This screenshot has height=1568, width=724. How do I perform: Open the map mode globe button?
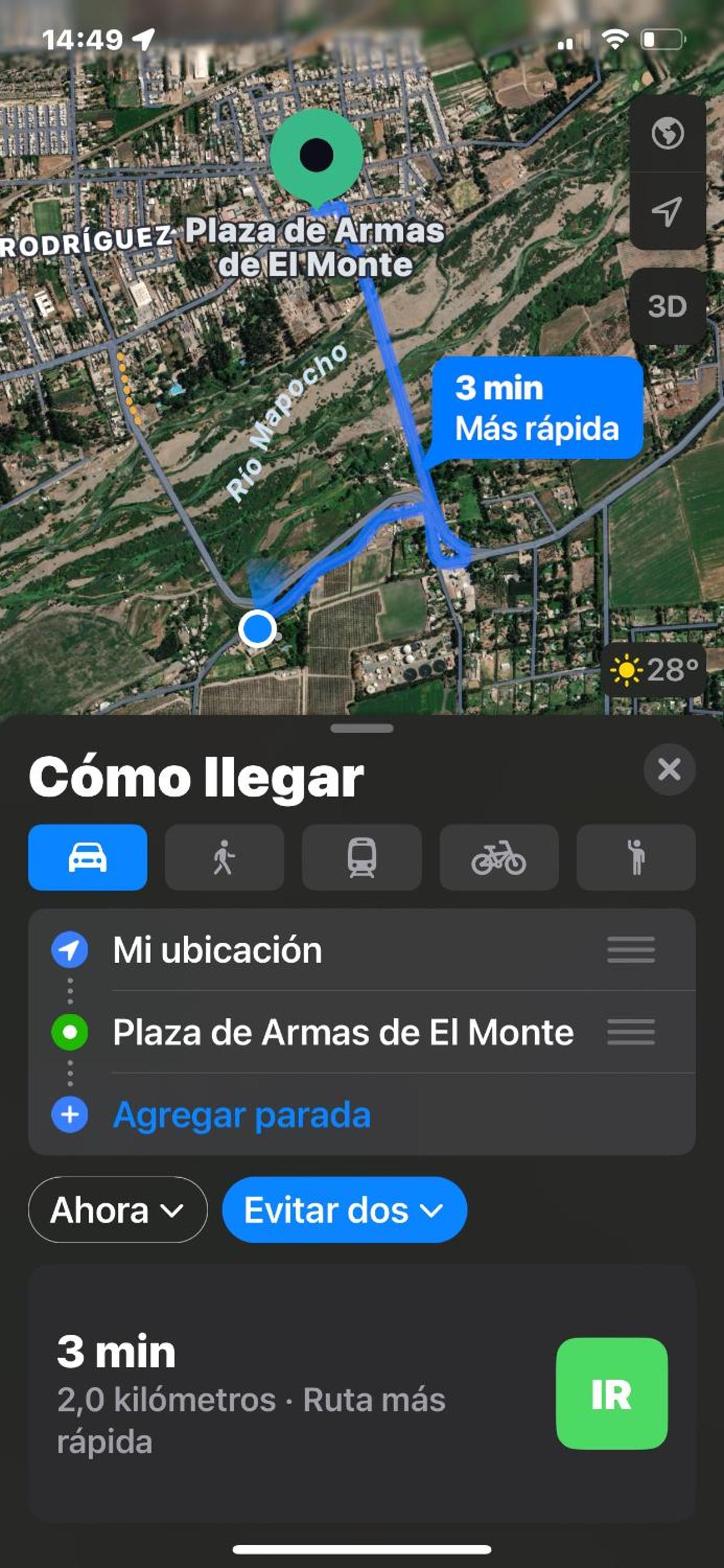pyautogui.click(x=667, y=132)
